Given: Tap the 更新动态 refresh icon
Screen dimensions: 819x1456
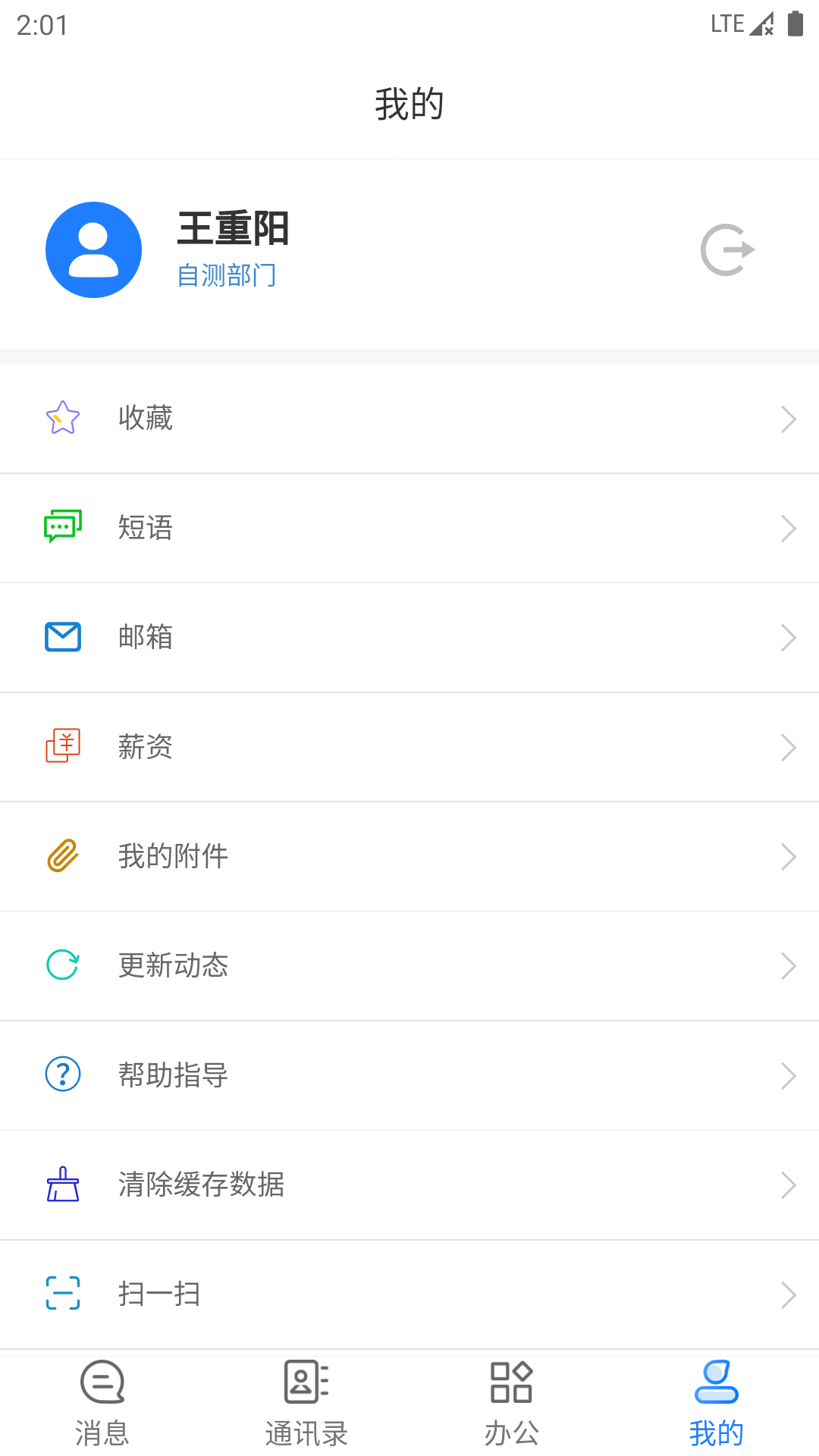Looking at the screenshot, I should click(x=63, y=965).
